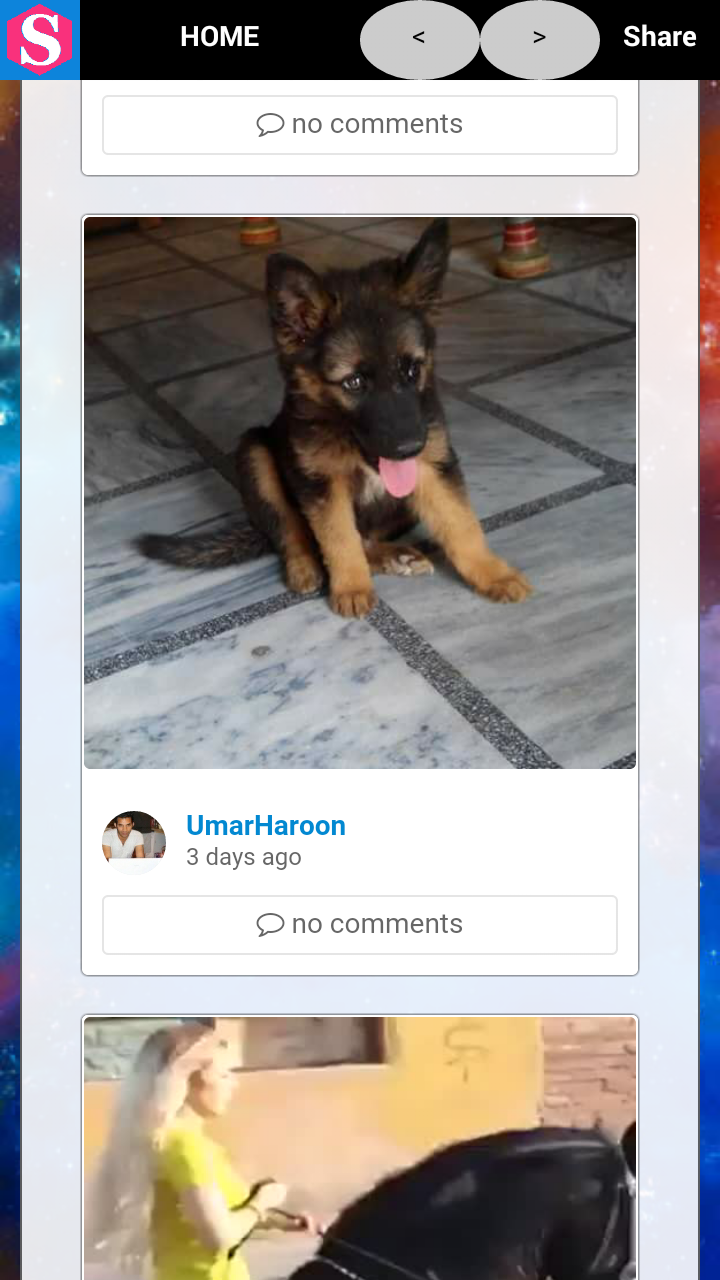Go to HOME
Viewport: 720px width, 1280px height.
[x=219, y=37]
